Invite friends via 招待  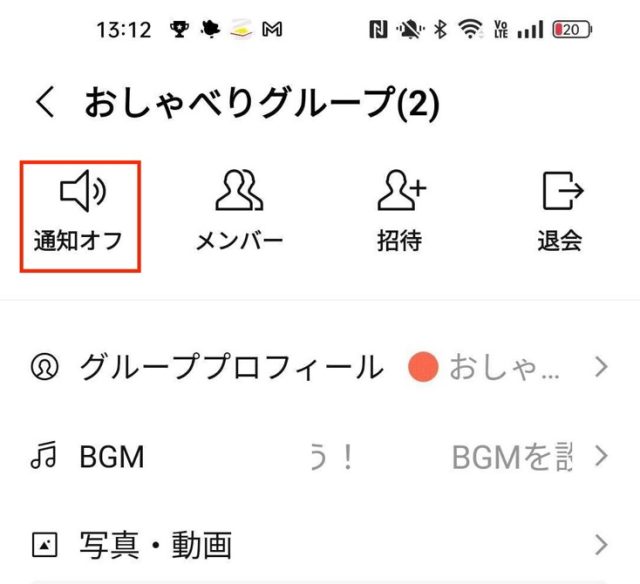tap(399, 213)
